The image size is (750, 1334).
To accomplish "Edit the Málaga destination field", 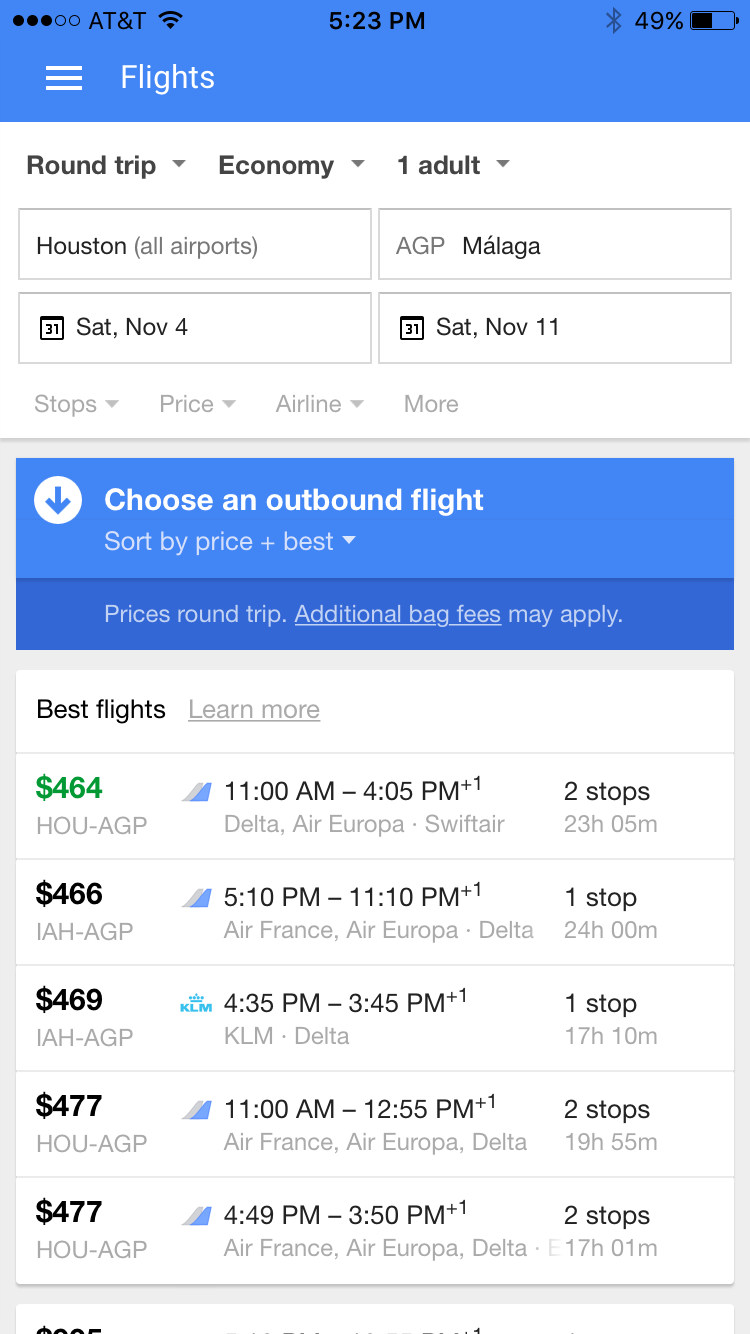I will click(x=554, y=245).
